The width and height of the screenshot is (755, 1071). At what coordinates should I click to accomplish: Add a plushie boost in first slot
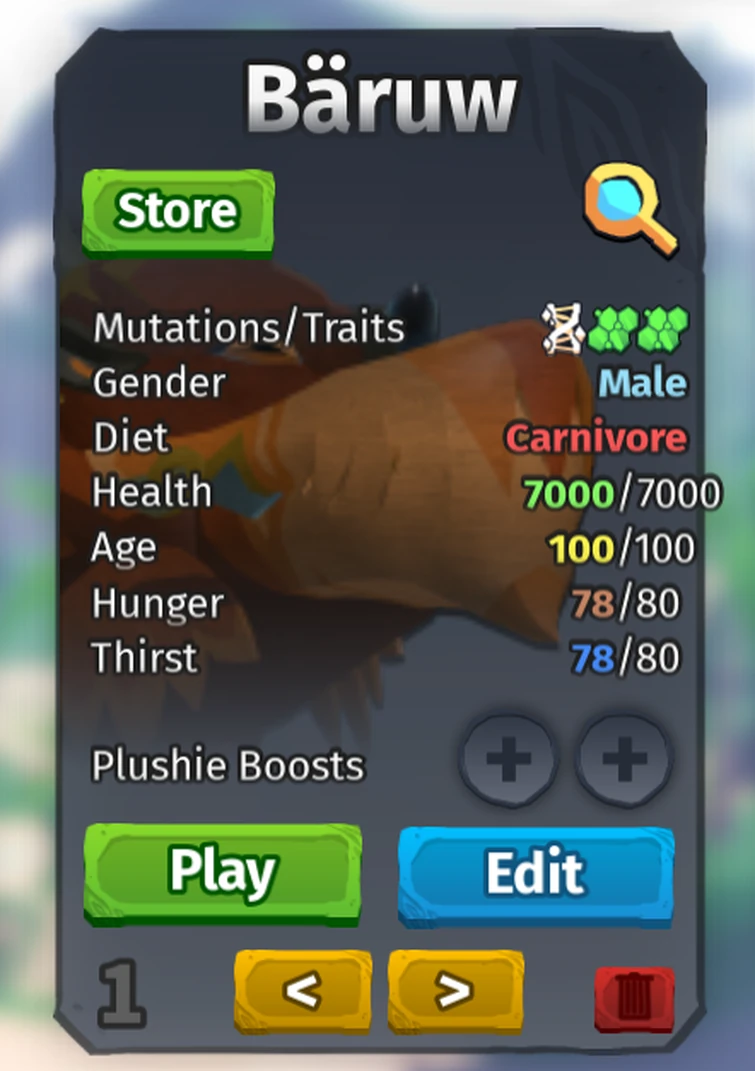click(x=508, y=761)
